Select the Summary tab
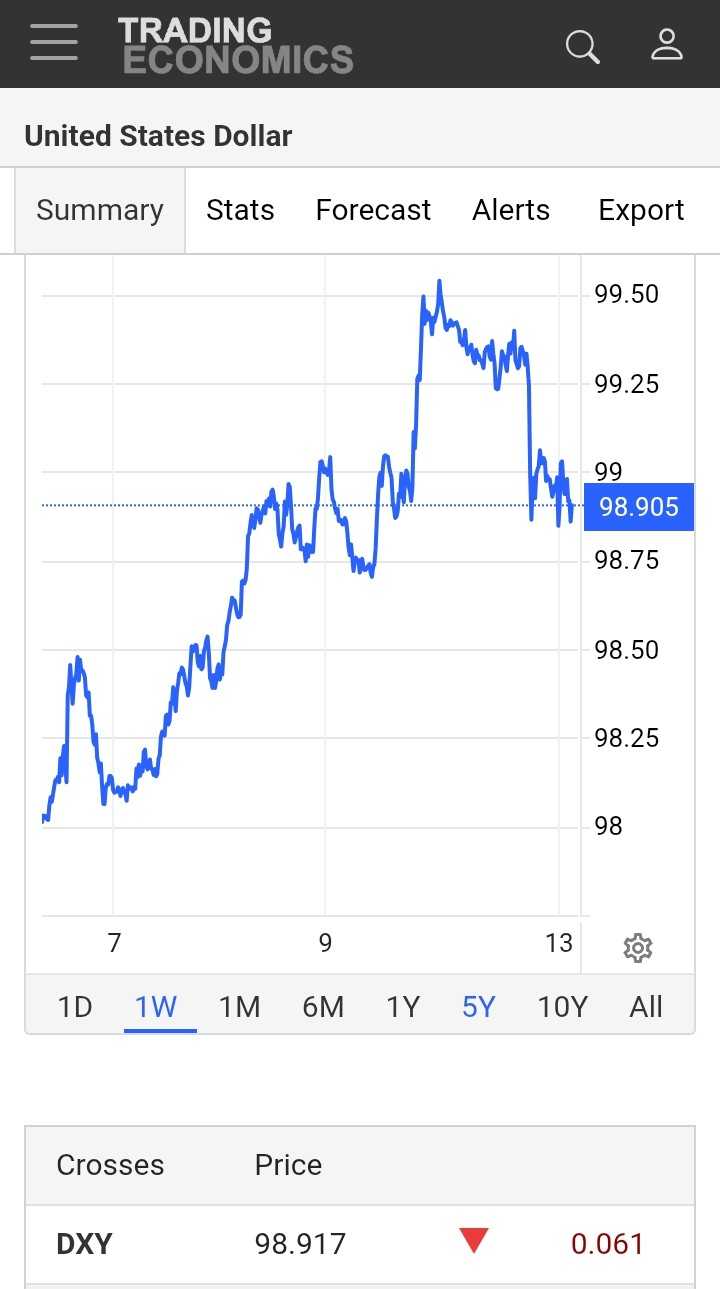720x1289 pixels. [100, 210]
